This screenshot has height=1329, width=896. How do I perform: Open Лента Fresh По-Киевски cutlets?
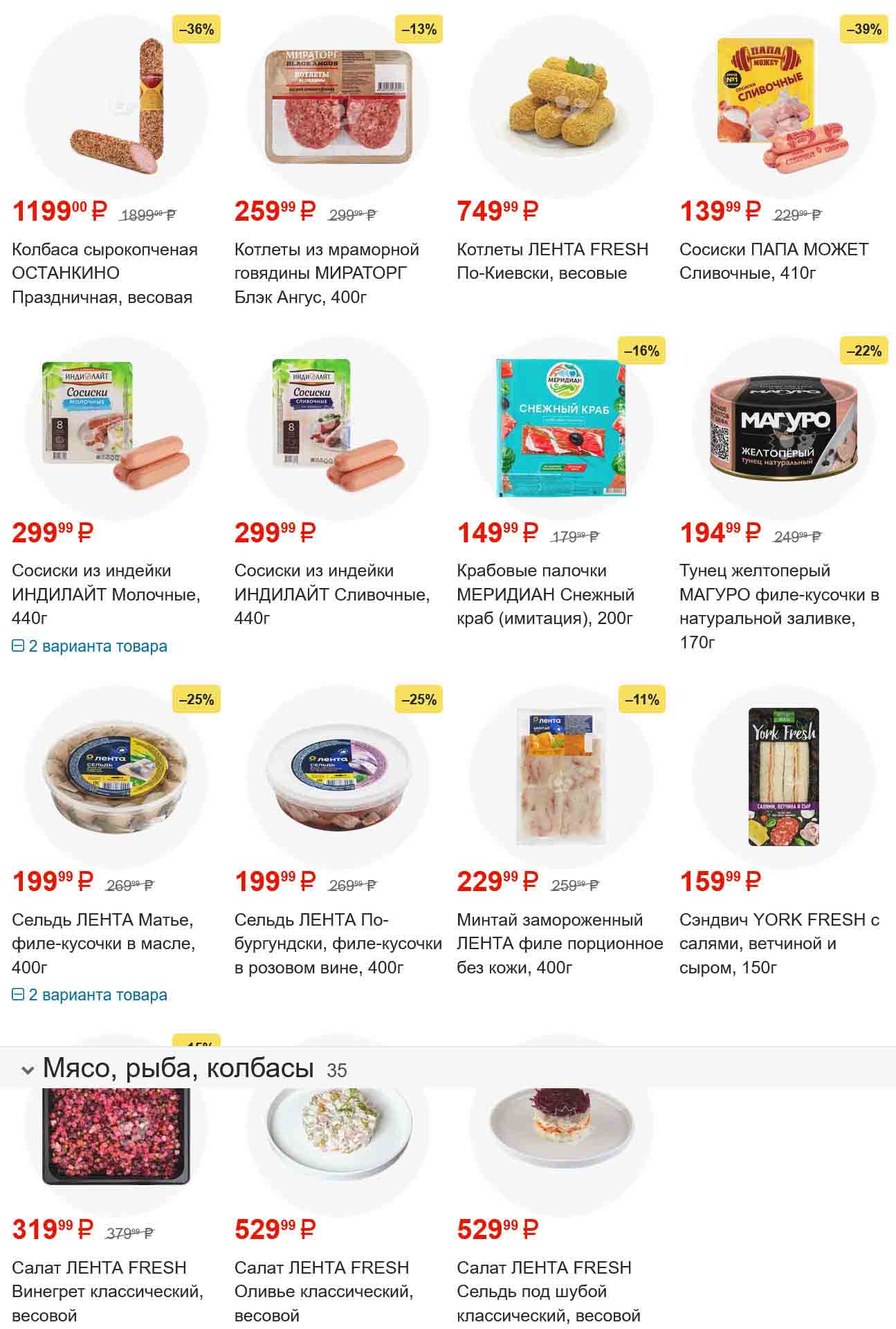tap(552, 261)
